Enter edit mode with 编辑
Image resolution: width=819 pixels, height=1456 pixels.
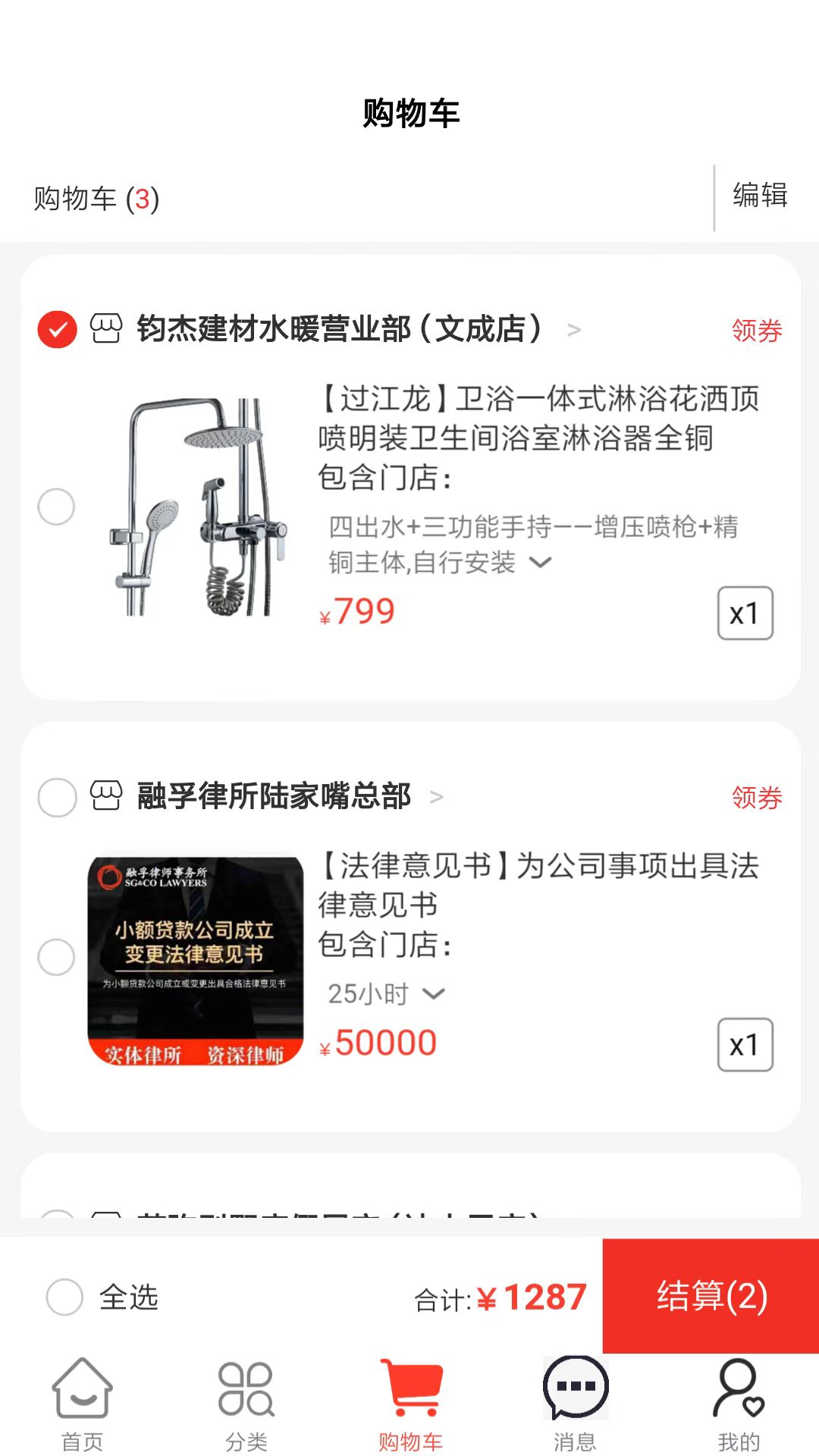[x=759, y=196]
